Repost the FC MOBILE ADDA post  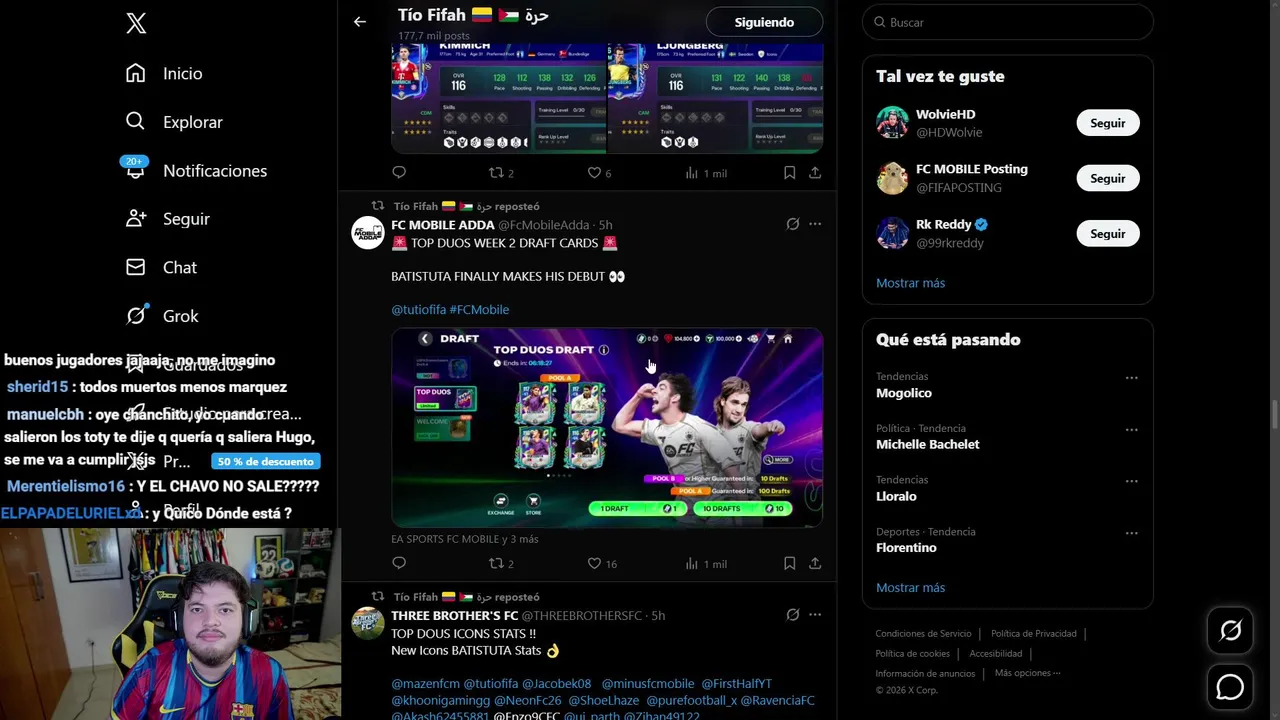496,564
